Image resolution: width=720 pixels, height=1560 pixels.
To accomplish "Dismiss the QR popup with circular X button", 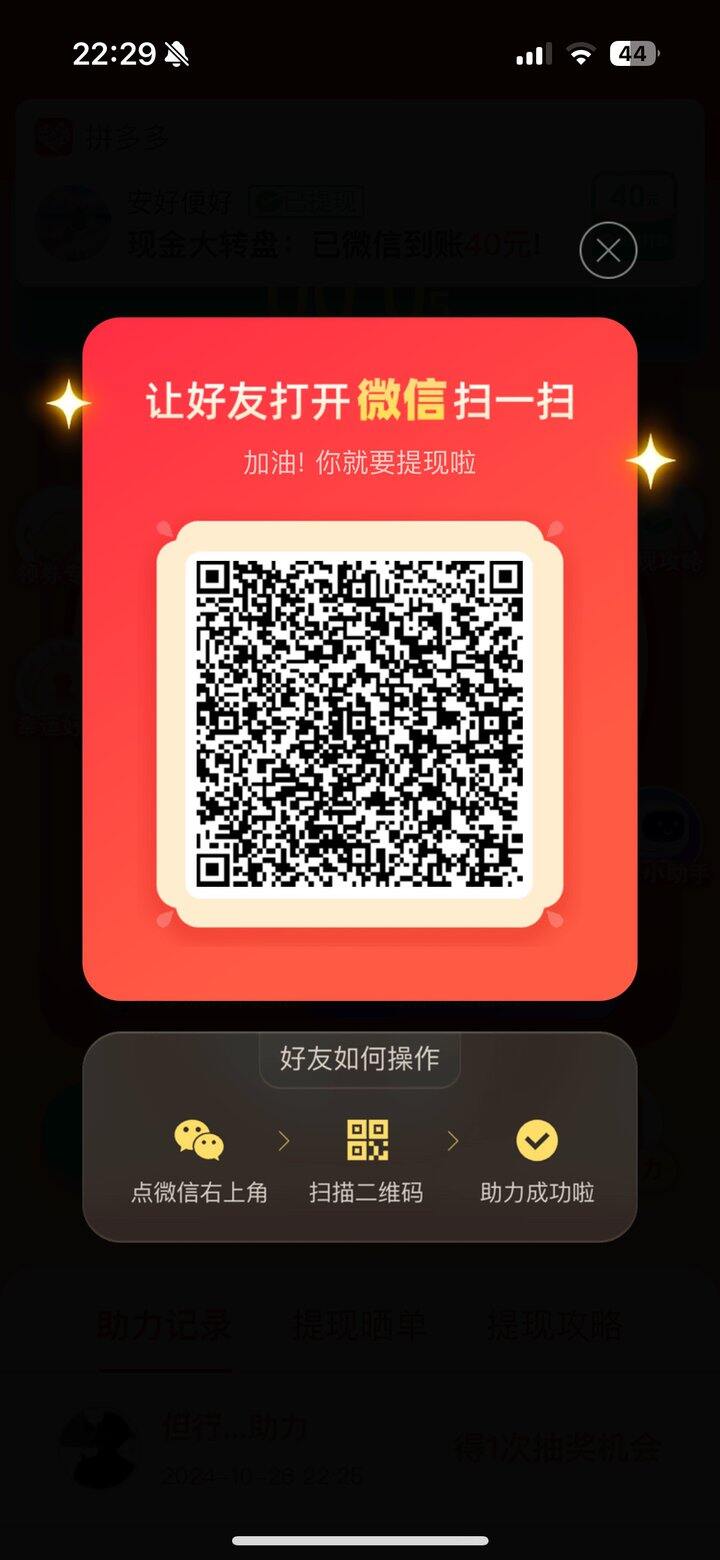I will 607,250.
